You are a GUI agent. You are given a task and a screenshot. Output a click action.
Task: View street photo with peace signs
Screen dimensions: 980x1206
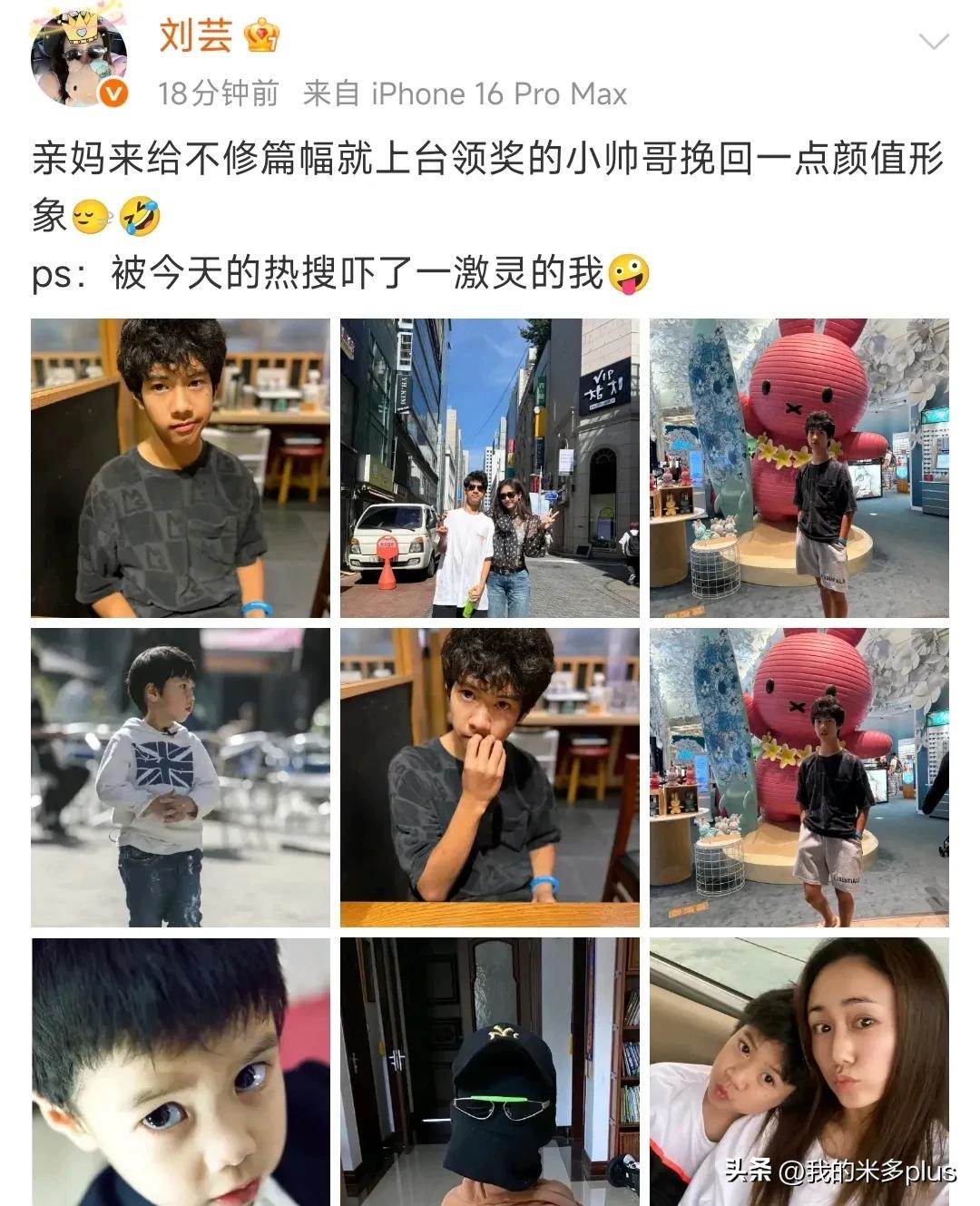click(489, 468)
